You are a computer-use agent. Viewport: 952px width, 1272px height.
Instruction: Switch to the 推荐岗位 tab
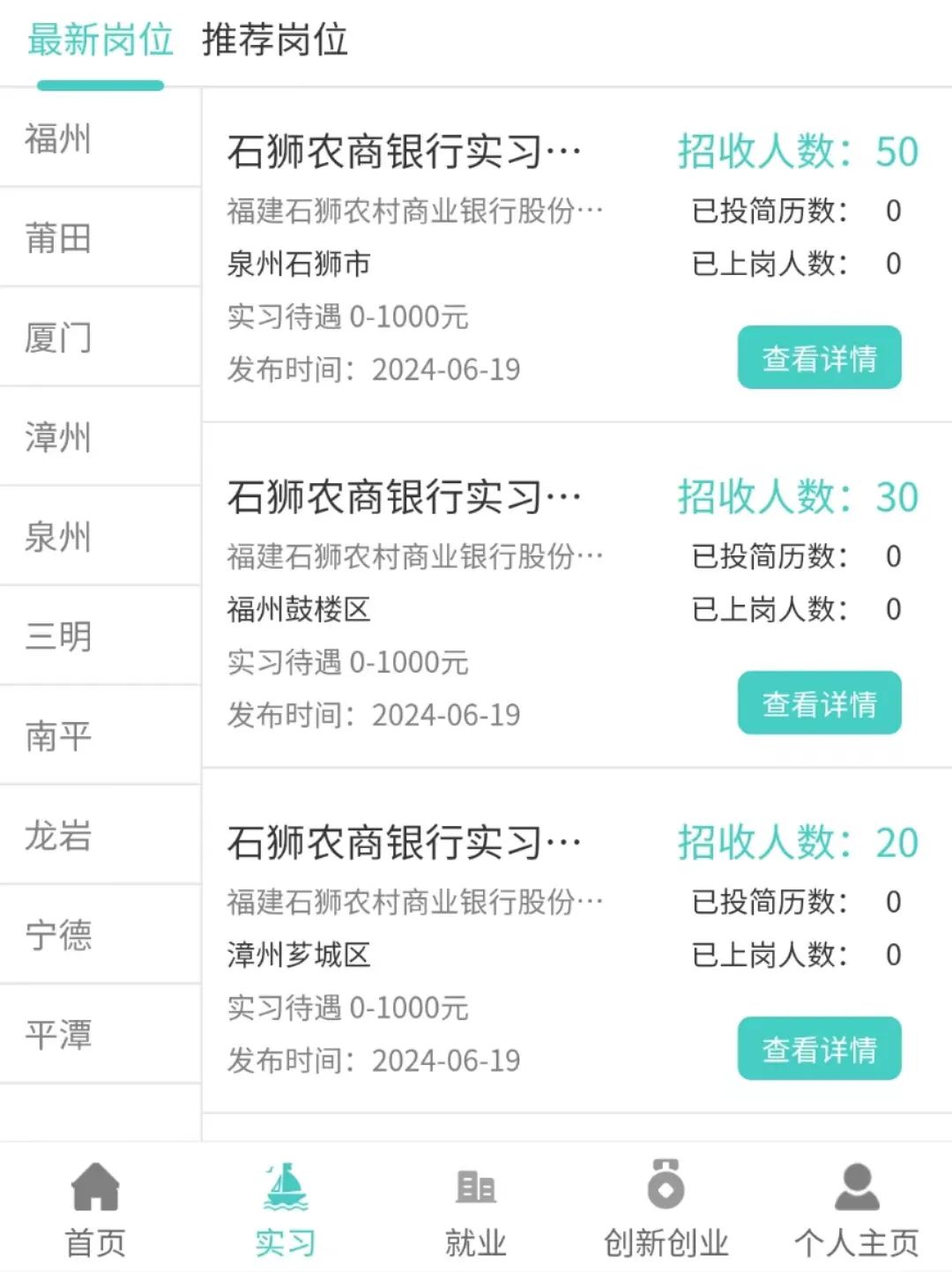pyautogui.click(x=275, y=41)
